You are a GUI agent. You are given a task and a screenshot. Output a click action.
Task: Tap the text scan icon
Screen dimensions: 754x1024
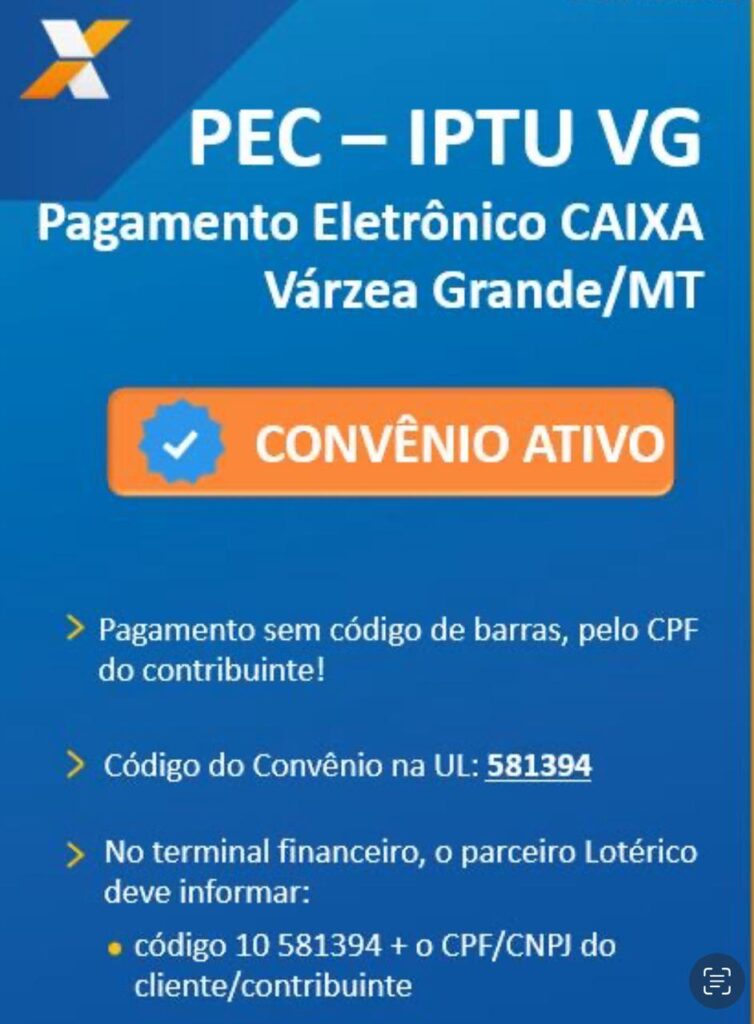tap(717, 980)
